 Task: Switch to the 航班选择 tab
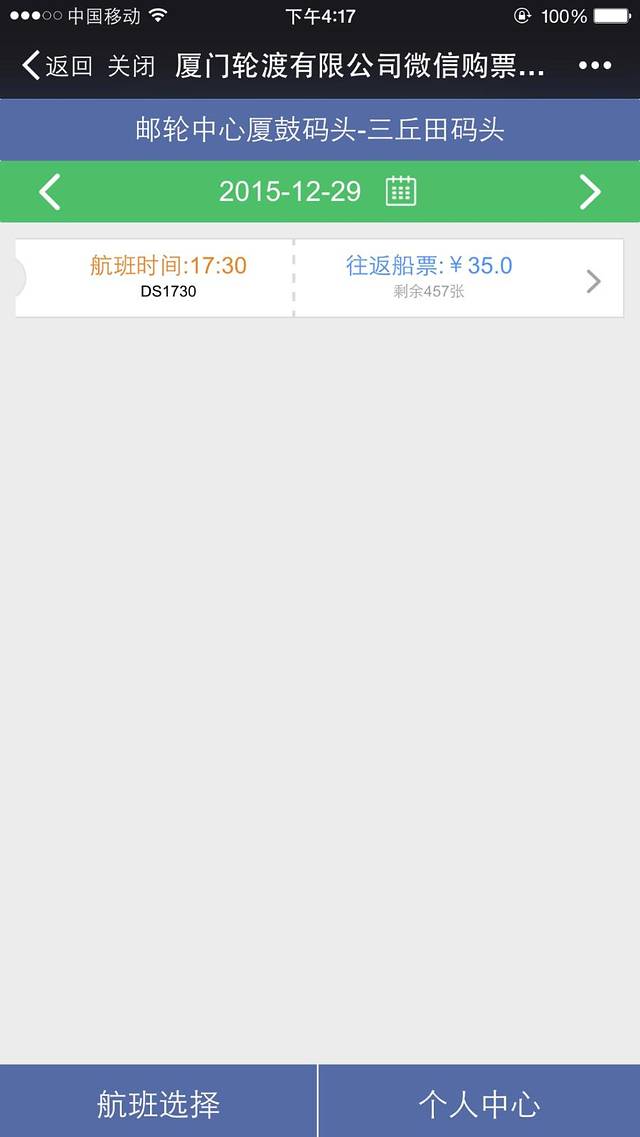(x=158, y=1103)
